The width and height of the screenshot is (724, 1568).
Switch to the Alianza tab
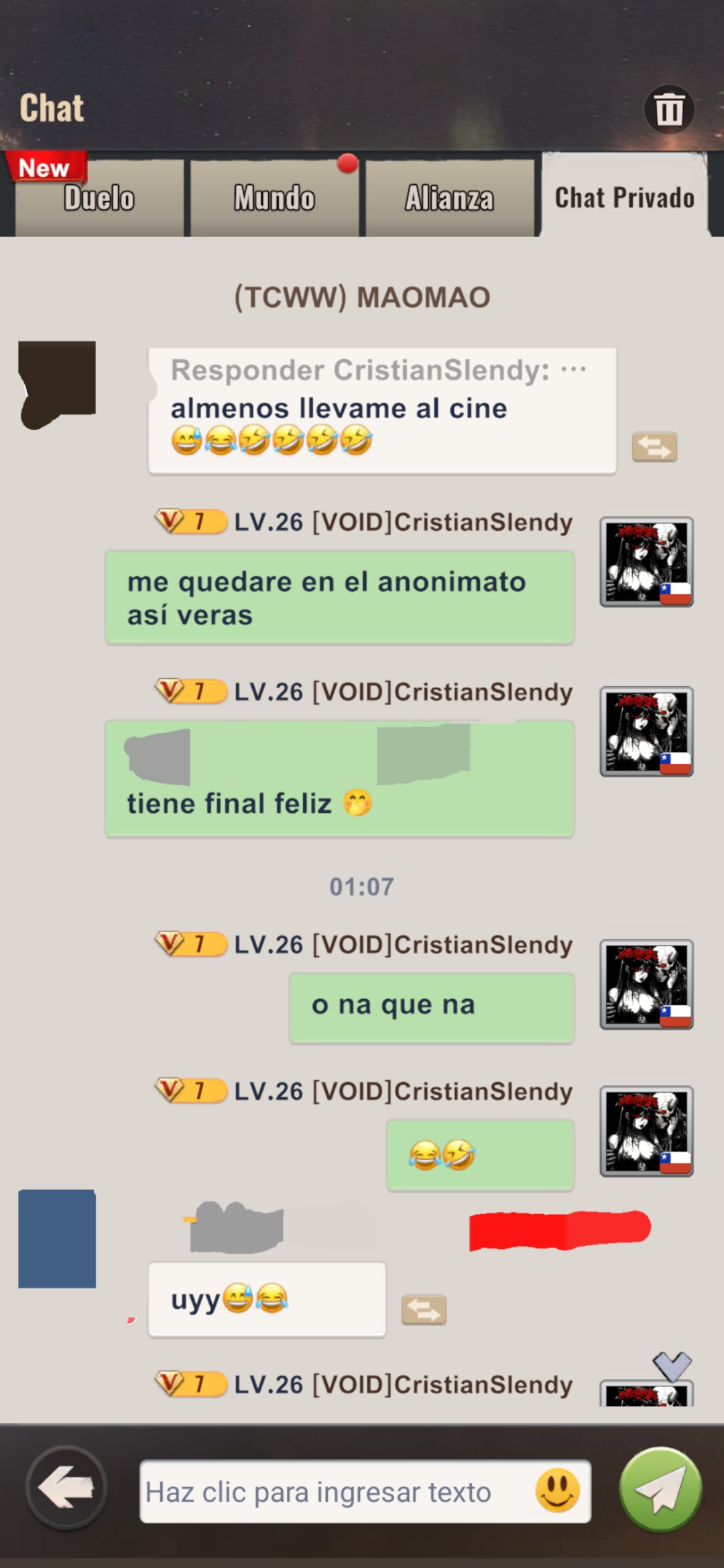coord(450,198)
